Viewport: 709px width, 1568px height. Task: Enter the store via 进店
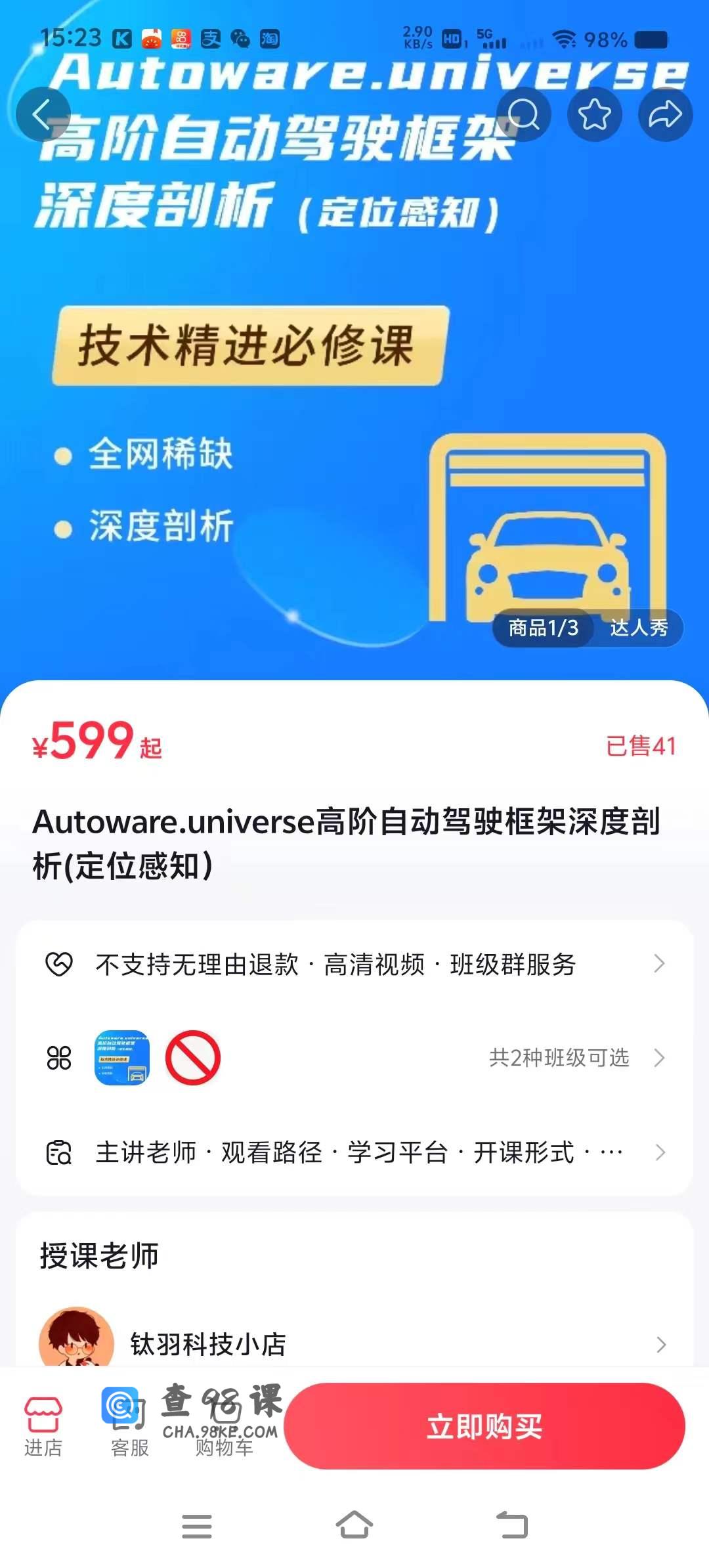pos(43,1426)
